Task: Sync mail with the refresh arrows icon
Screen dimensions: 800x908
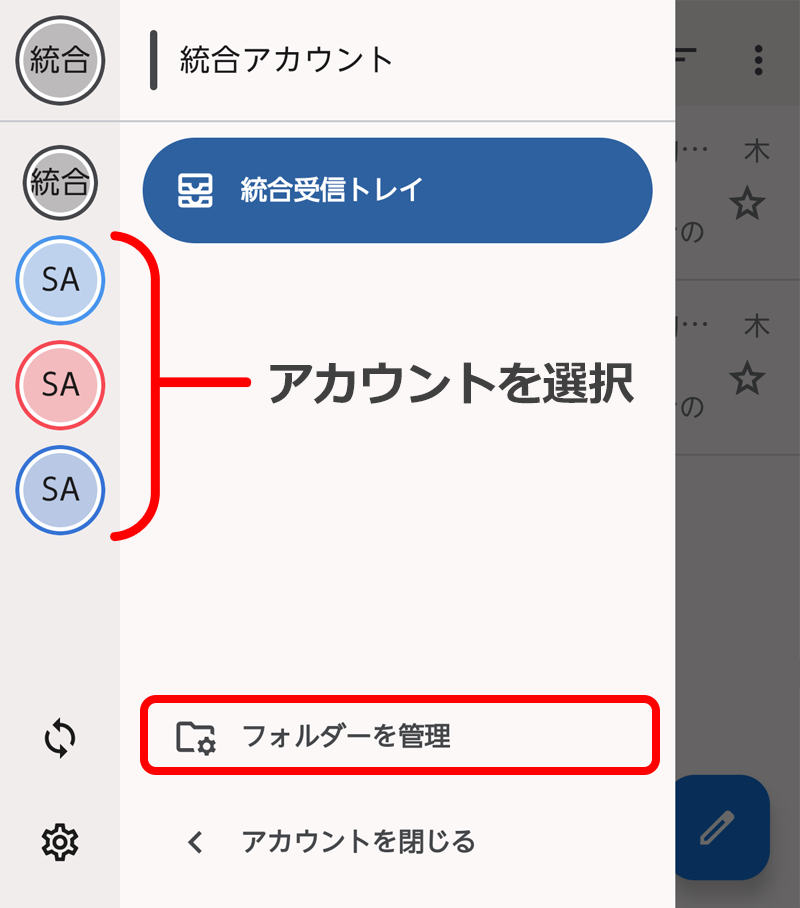Action: click(x=60, y=739)
